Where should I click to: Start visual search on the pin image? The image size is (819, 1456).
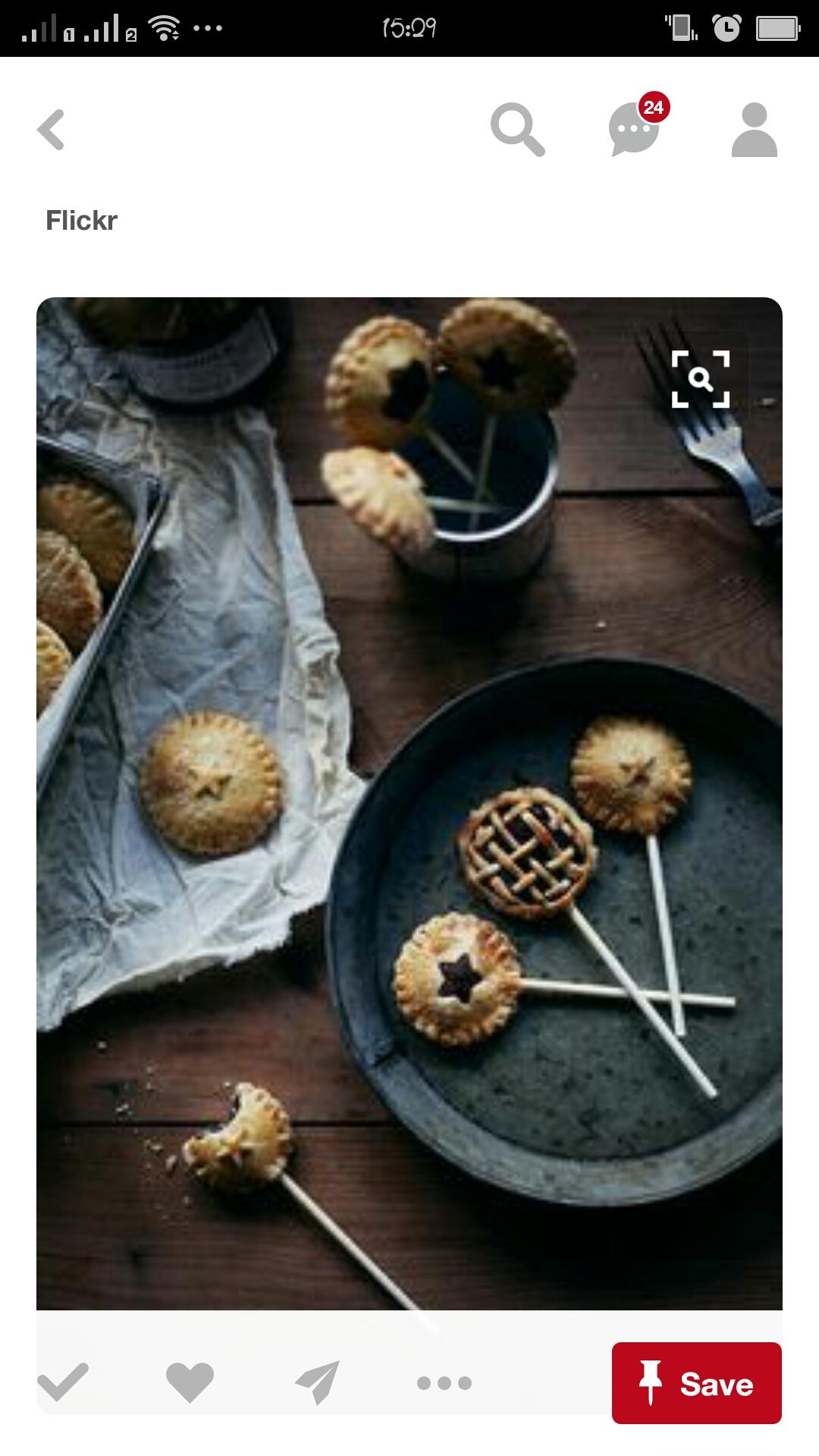tap(701, 379)
